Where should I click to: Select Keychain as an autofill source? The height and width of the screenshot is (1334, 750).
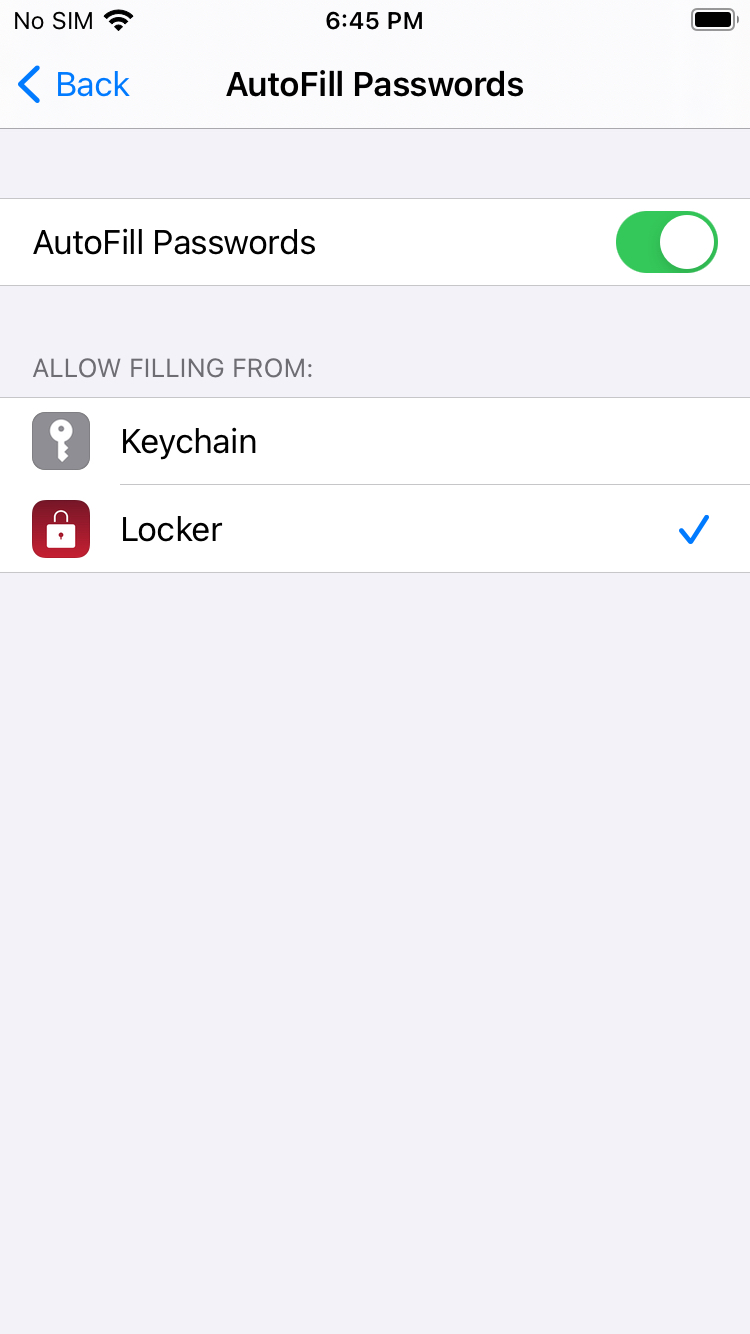pyautogui.click(x=375, y=441)
